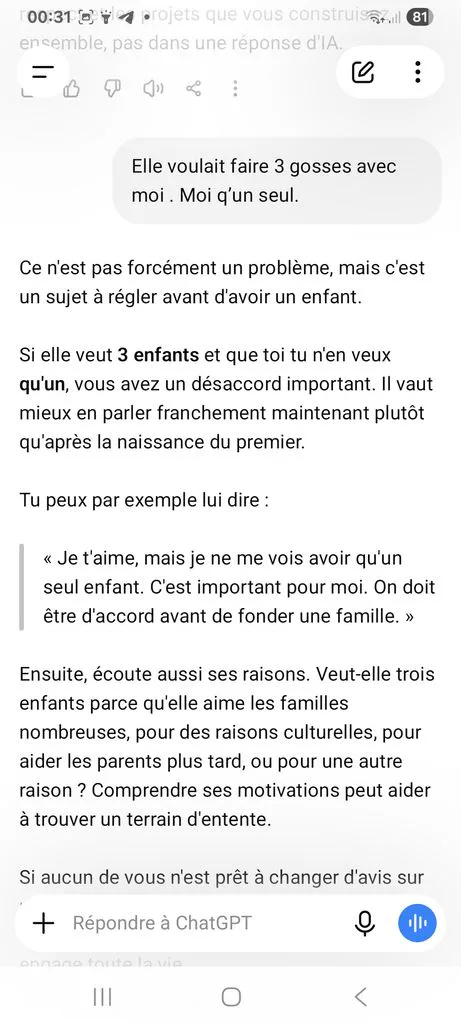Open the sidebar menu

click(x=42, y=72)
